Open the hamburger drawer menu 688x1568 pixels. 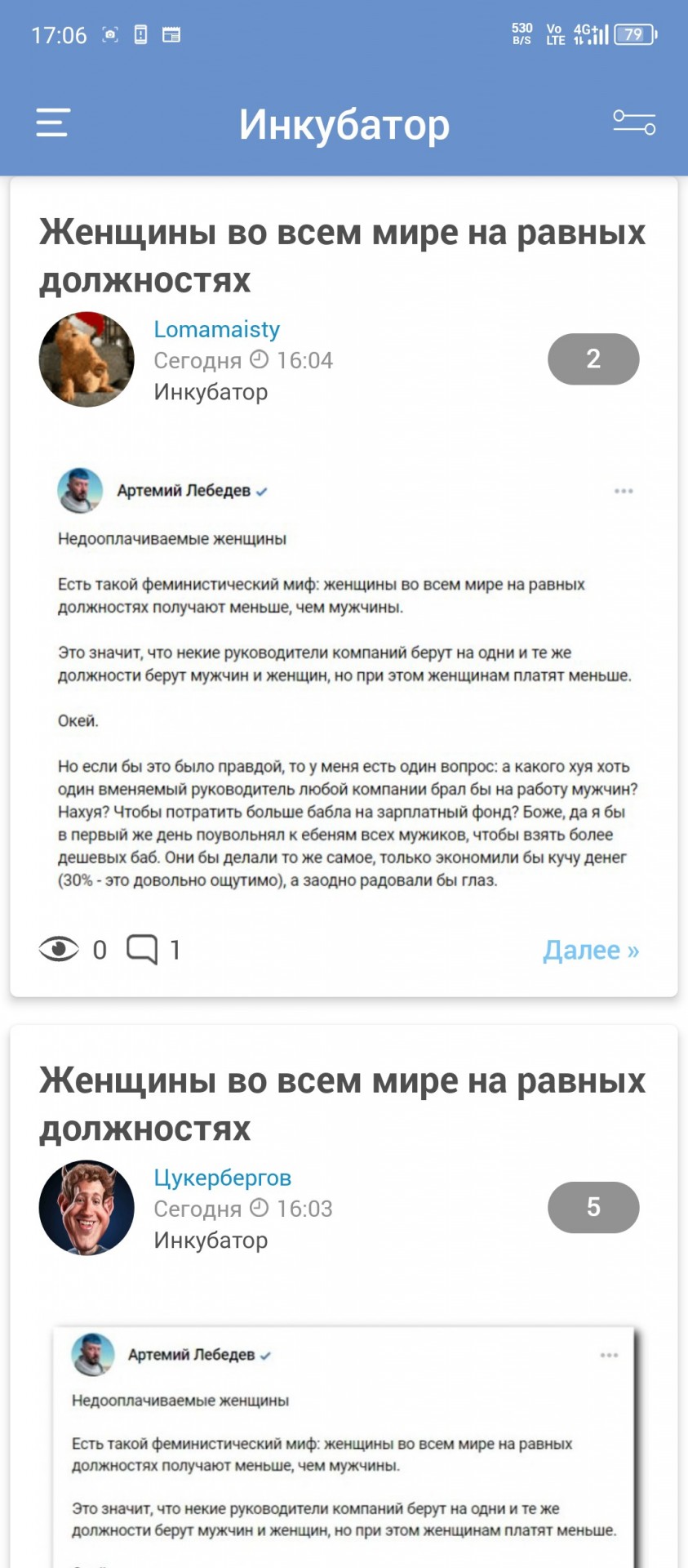52,122
